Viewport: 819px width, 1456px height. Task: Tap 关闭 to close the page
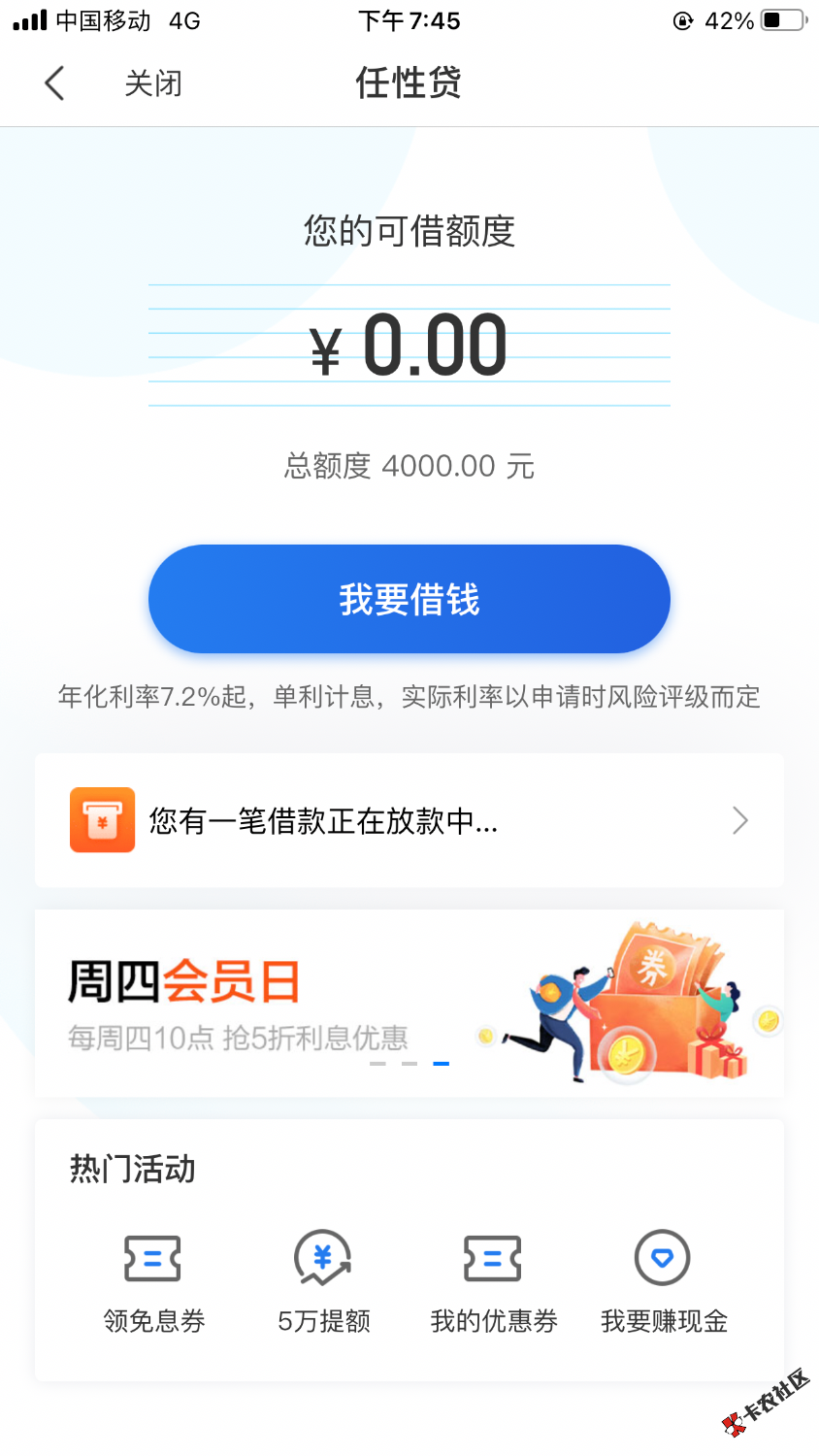click(152, 83)
